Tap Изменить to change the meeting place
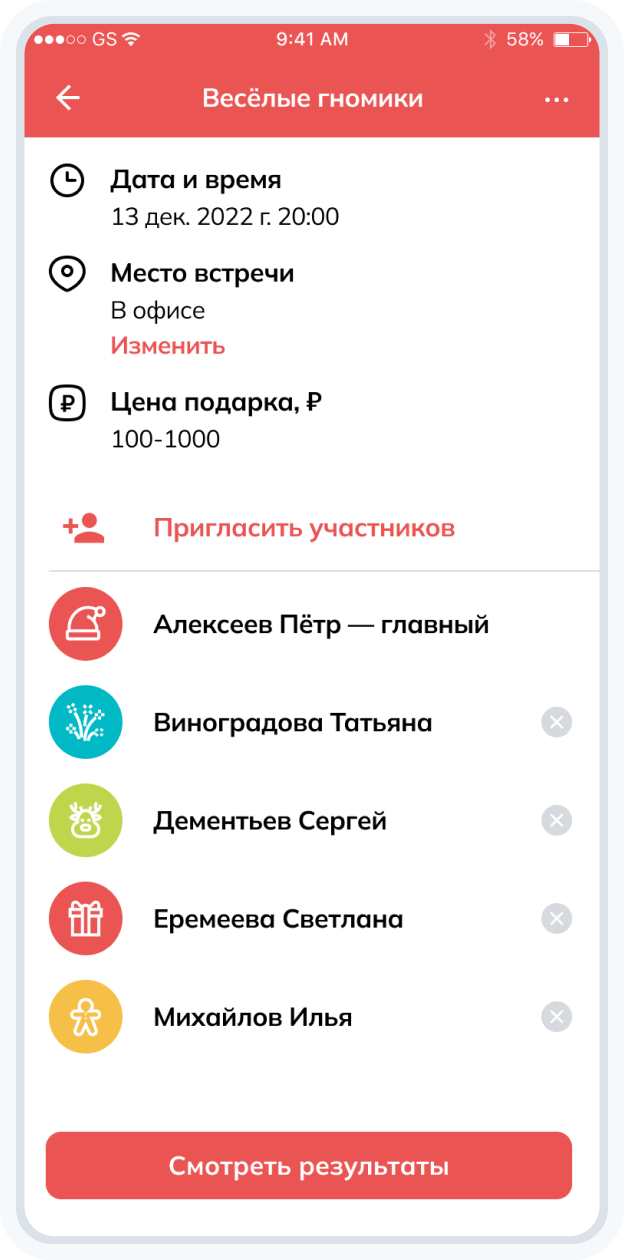The width and height of the screenshot is (624, 1260). (167, 346)
